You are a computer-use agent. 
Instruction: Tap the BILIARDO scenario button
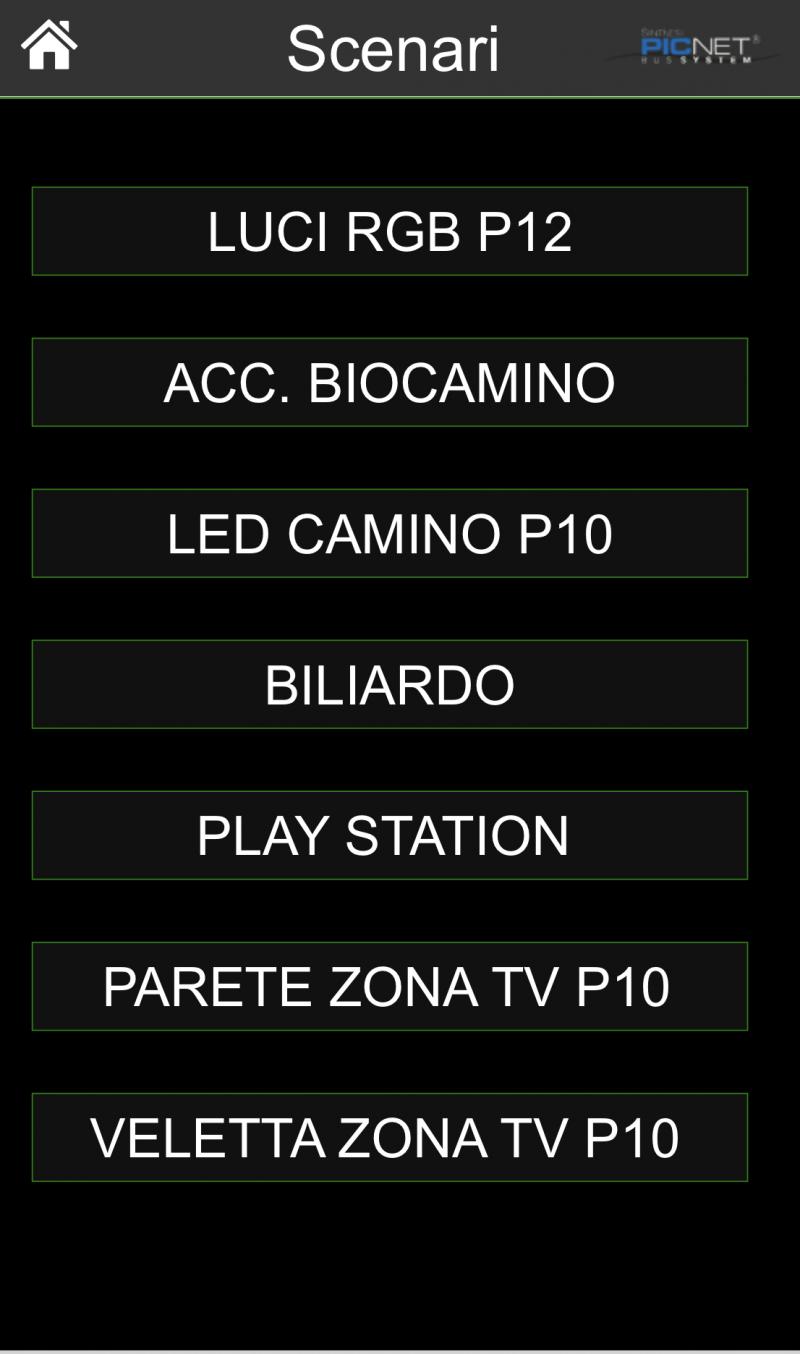[x=390, y=684]
